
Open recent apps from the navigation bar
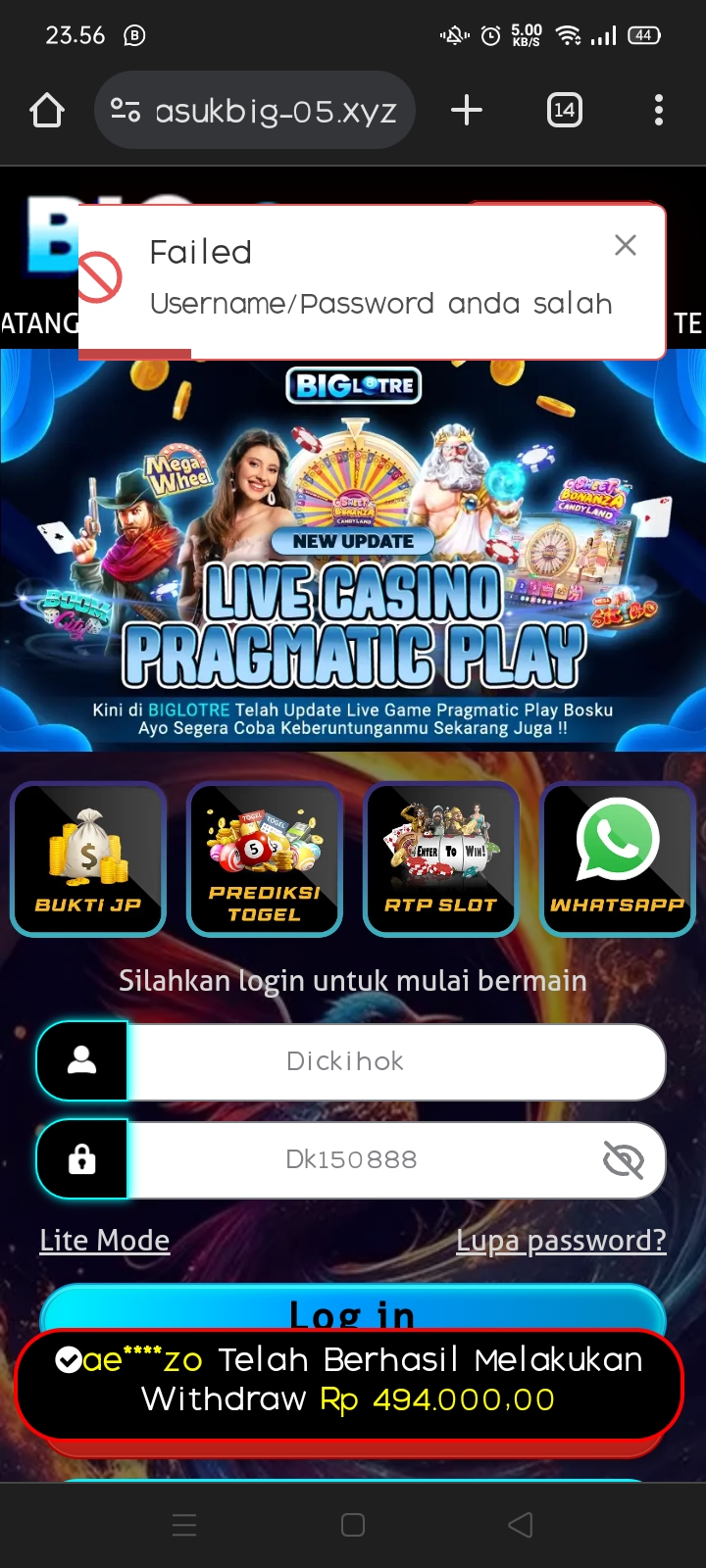click(x=184, y=1525)
